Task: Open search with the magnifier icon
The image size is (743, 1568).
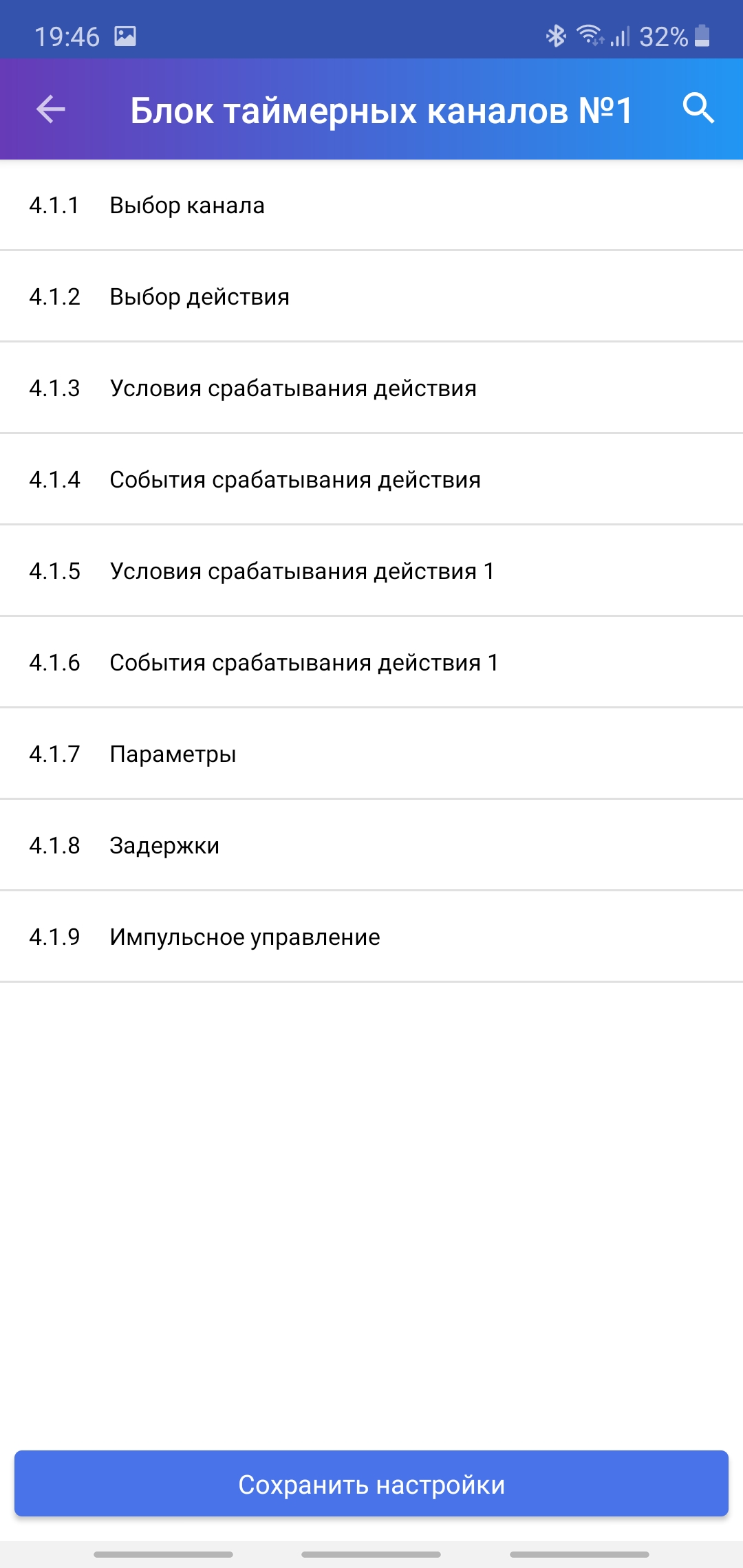Action: click(x=698, y=109)
